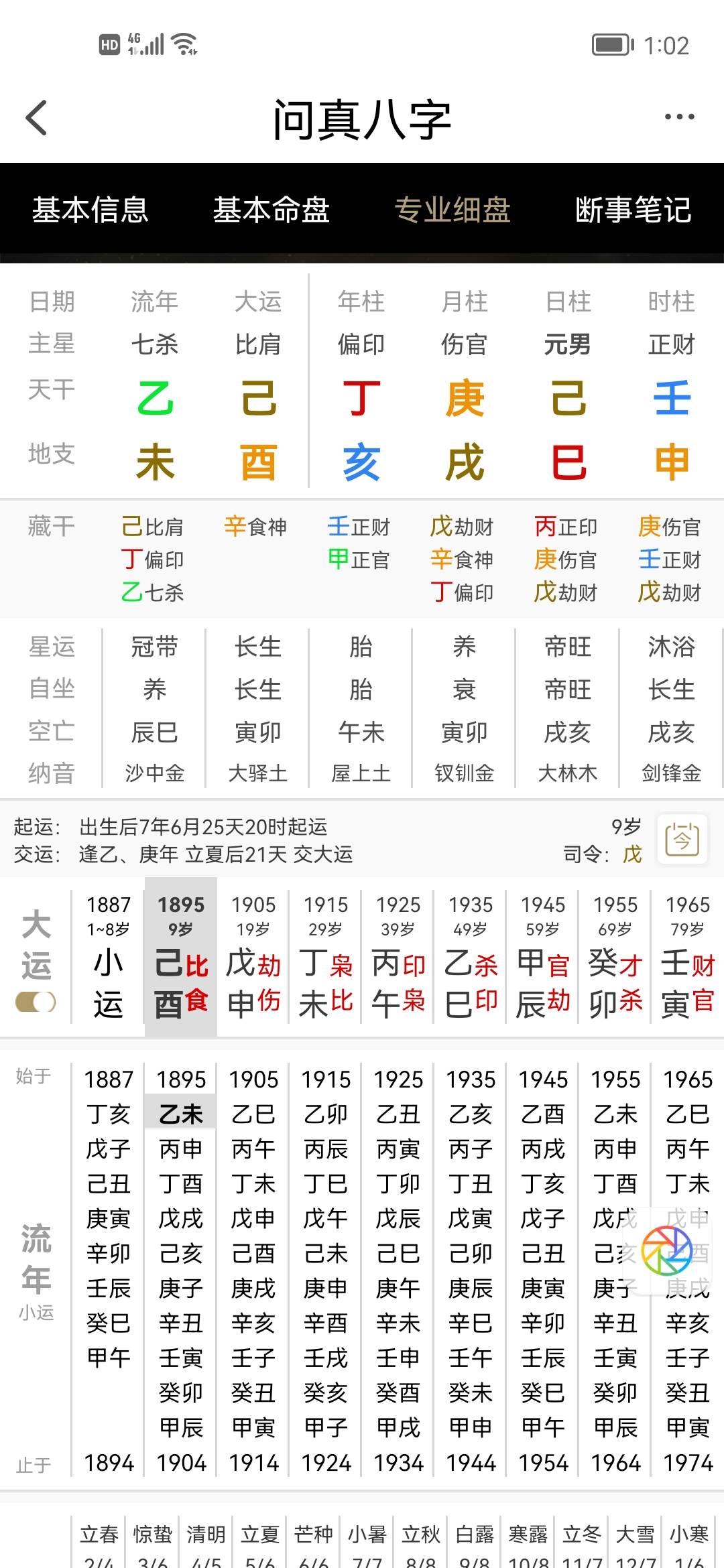The height and width of the screenshot is (1568, 724).
Task: Select the 1905 戊申 大运 column
Action: pos(253,958)
